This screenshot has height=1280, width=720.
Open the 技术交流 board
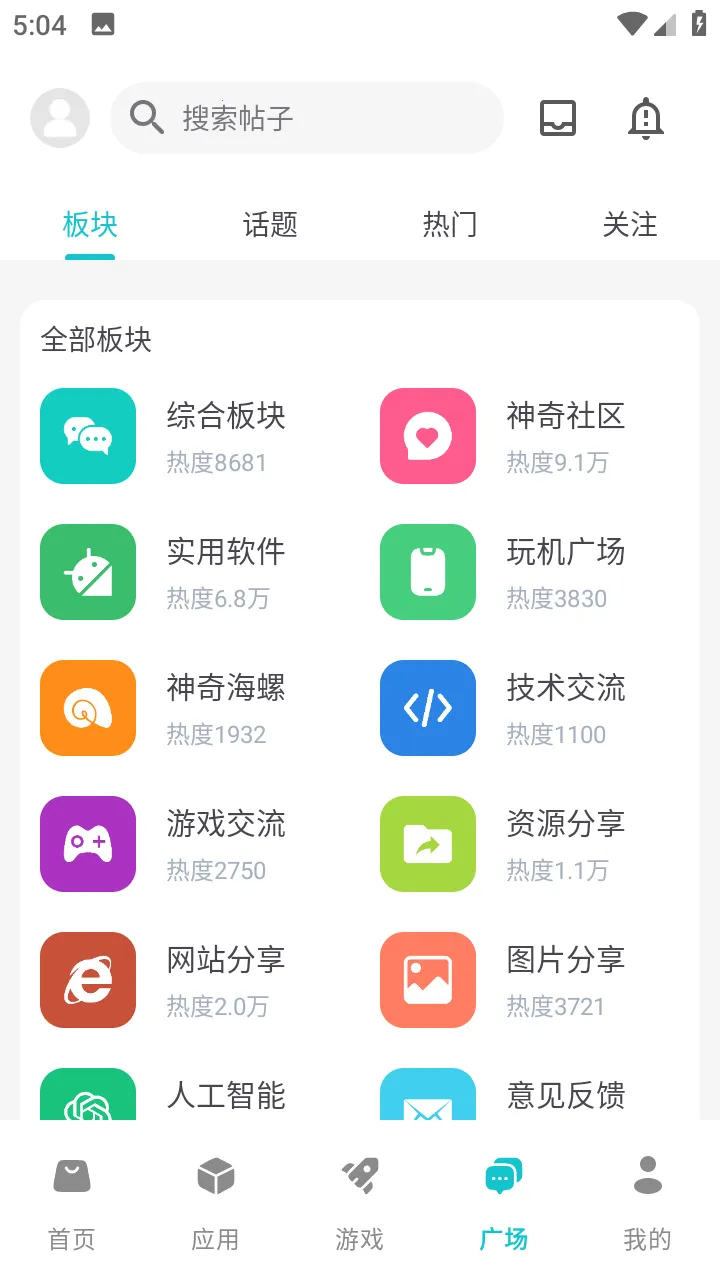(520, 708)
